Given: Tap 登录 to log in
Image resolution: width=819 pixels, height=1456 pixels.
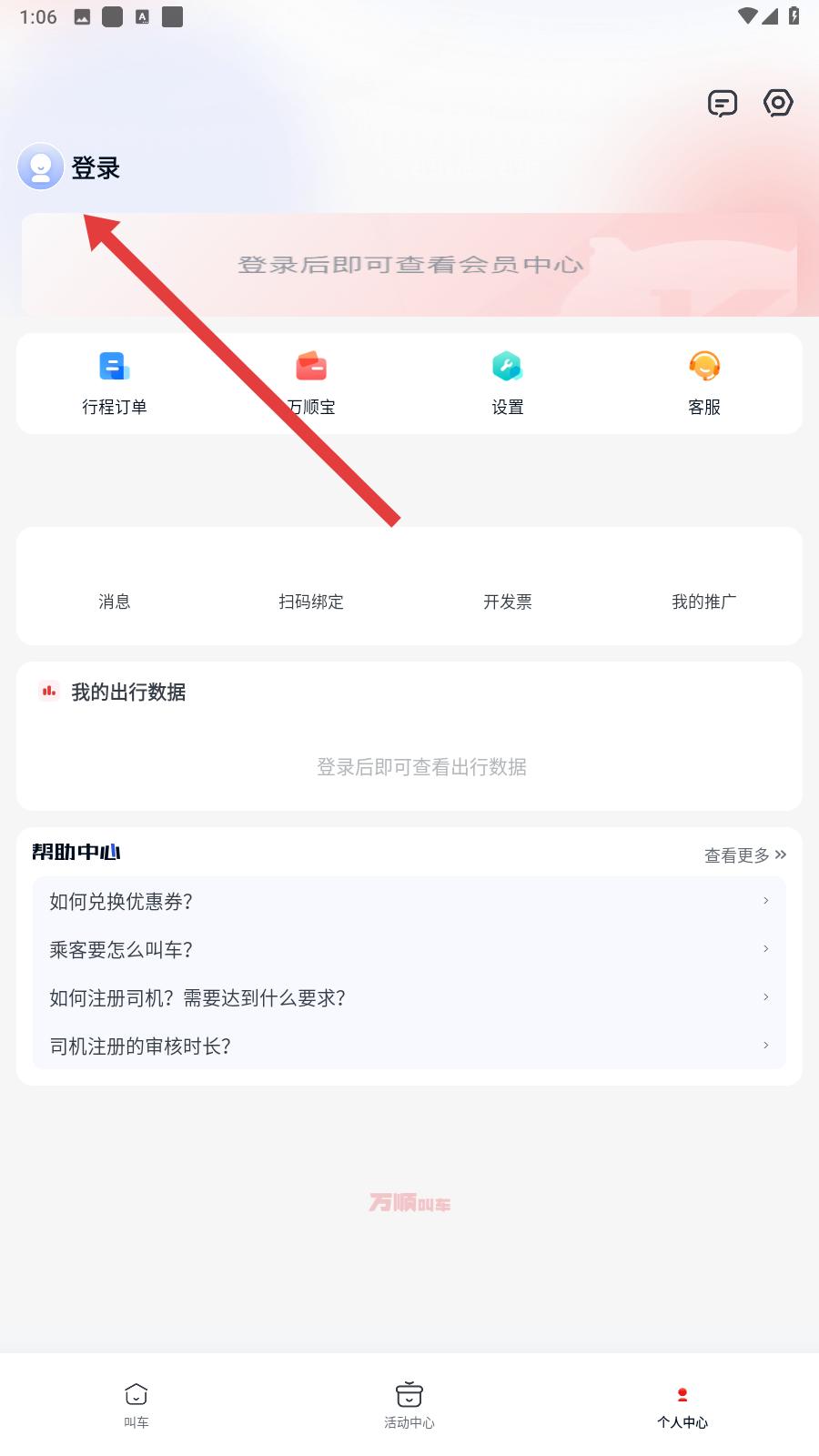Looking at the screenshot, I should (95, 168).
